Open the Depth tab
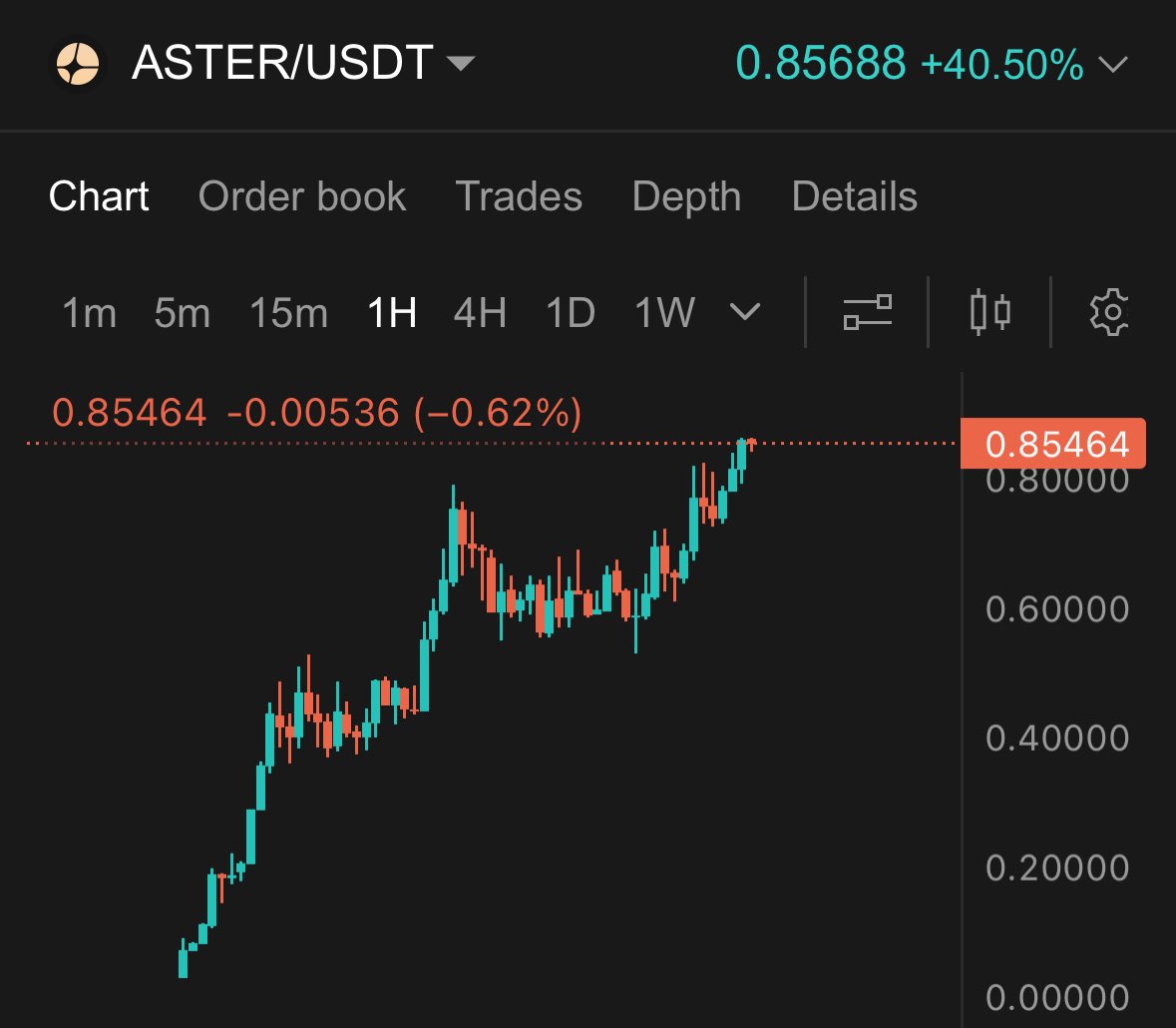 (x=686, y=196)
